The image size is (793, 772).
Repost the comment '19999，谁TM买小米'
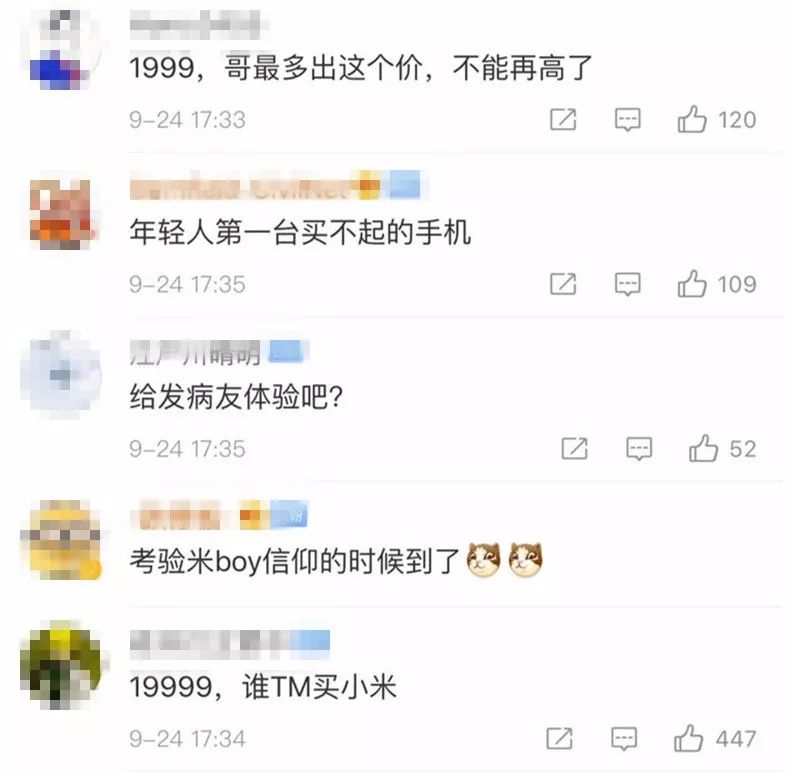point(562,739)
